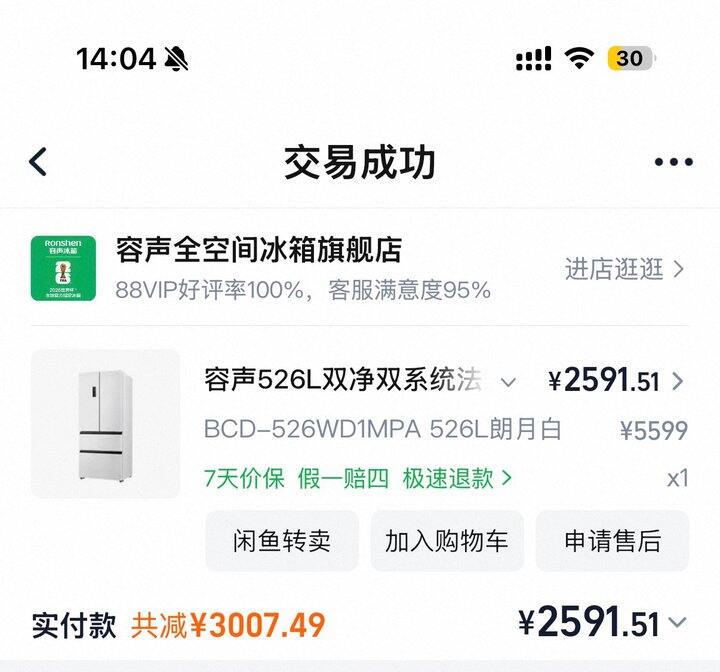Screen dimensions: 720x672
Task: Open the refrigerator product image
Action: [x=105, y=424]
